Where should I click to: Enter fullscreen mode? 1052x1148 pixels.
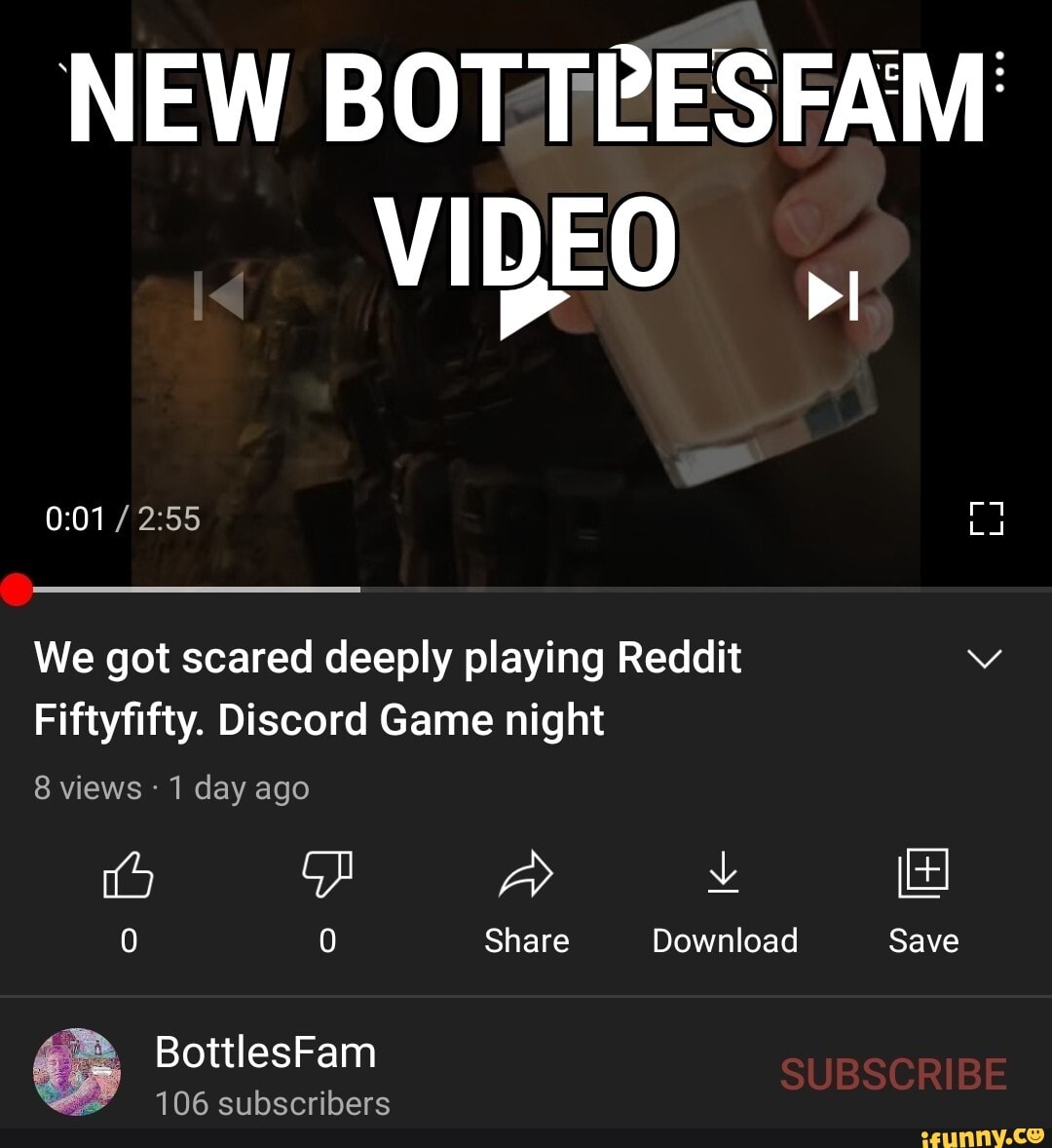tap(988, 518)
